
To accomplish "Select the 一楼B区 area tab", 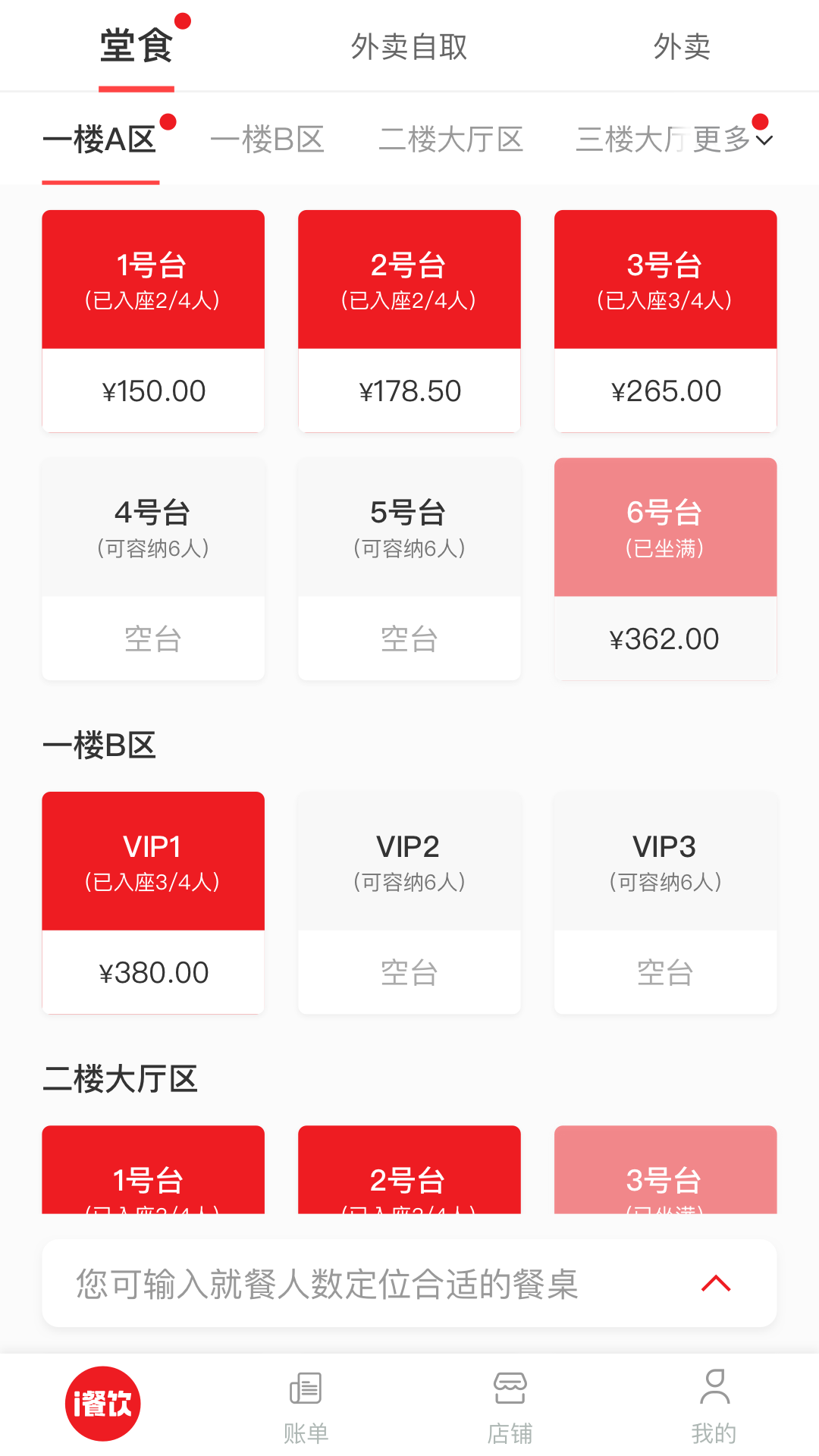I will tap(268, 140).
